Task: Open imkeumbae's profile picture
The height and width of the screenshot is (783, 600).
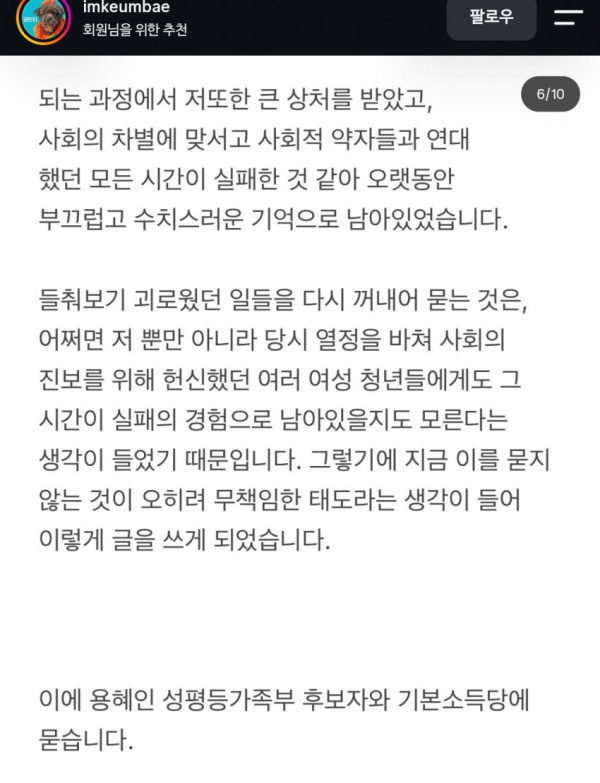Action: tap(44, 20)
